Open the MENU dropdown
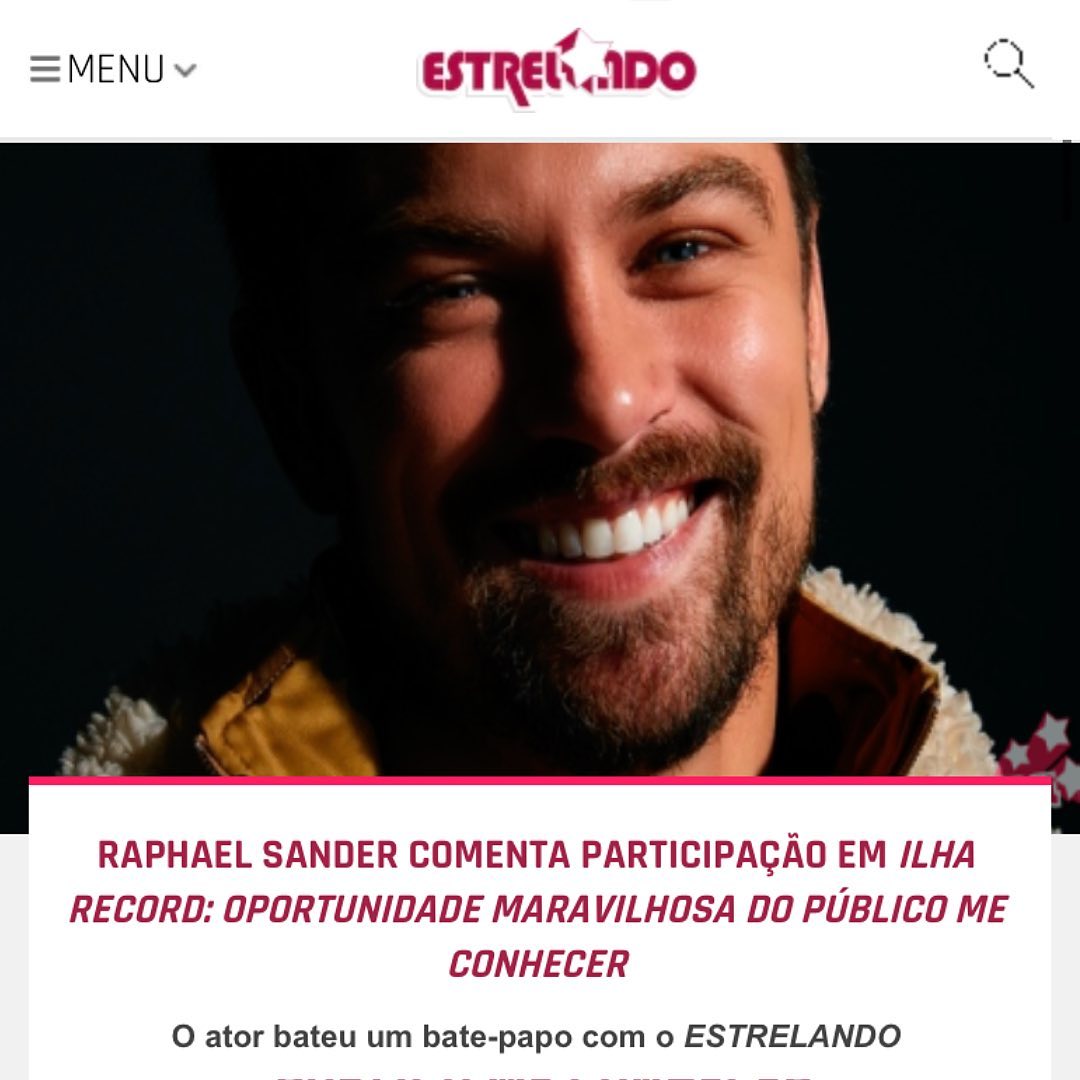1080x1080 pixels. click(113, 70)
